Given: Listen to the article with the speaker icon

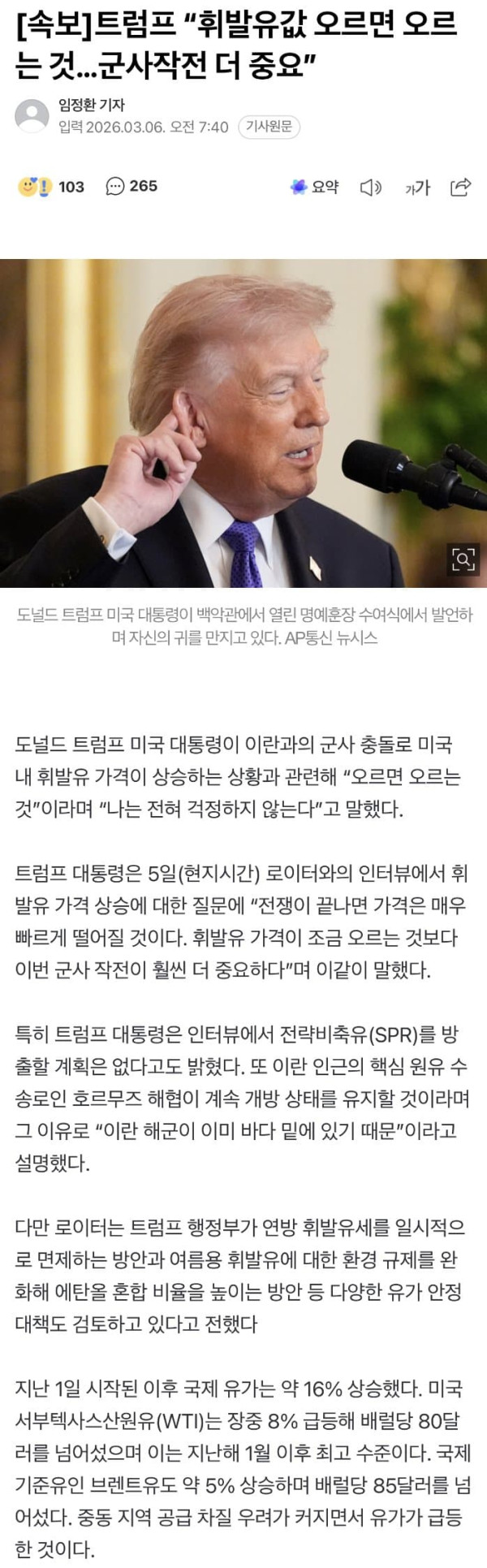Looking at the screenshot, I should (370, 188).
